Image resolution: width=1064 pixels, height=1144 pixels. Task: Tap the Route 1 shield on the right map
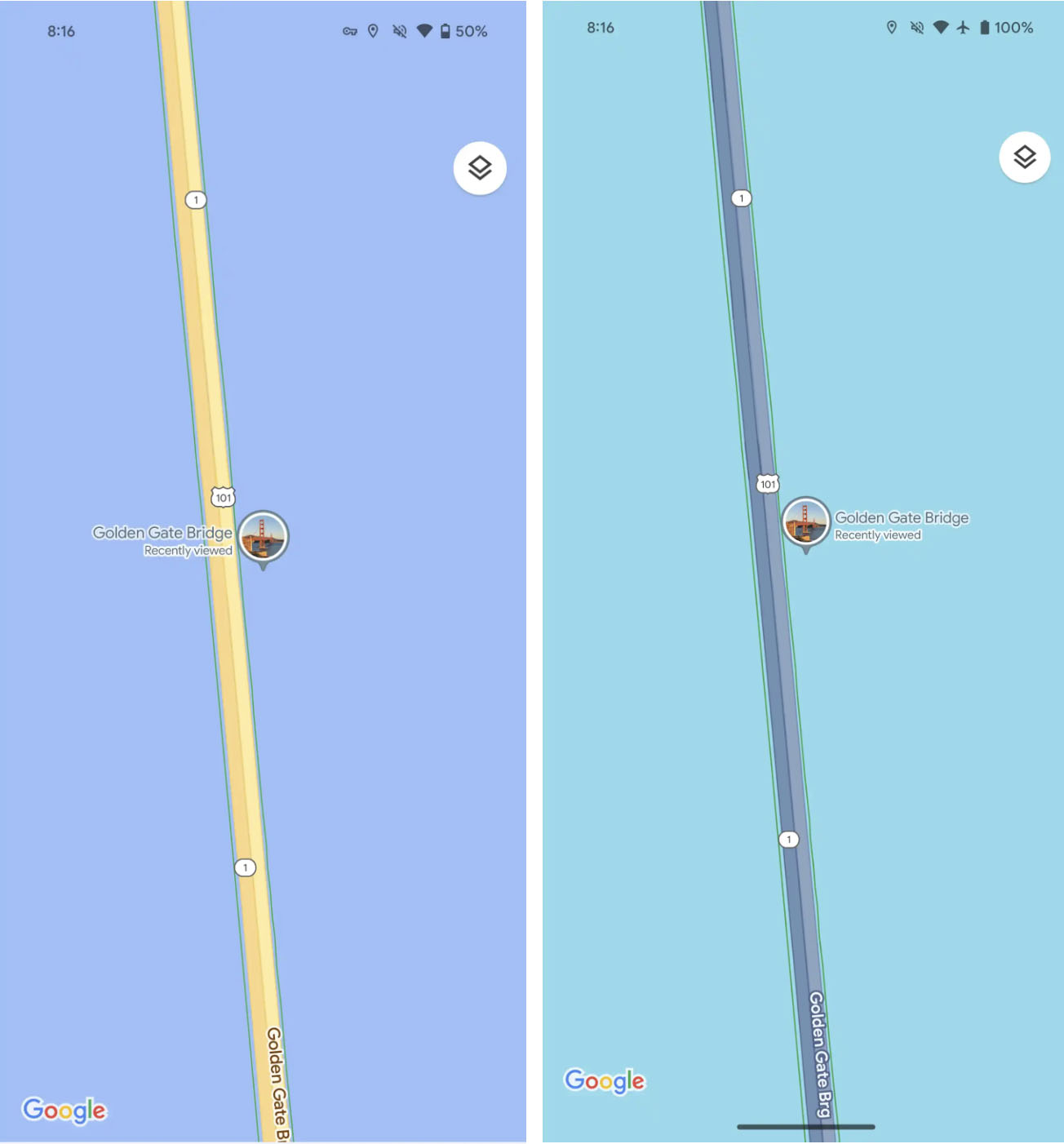click(742, 197)
